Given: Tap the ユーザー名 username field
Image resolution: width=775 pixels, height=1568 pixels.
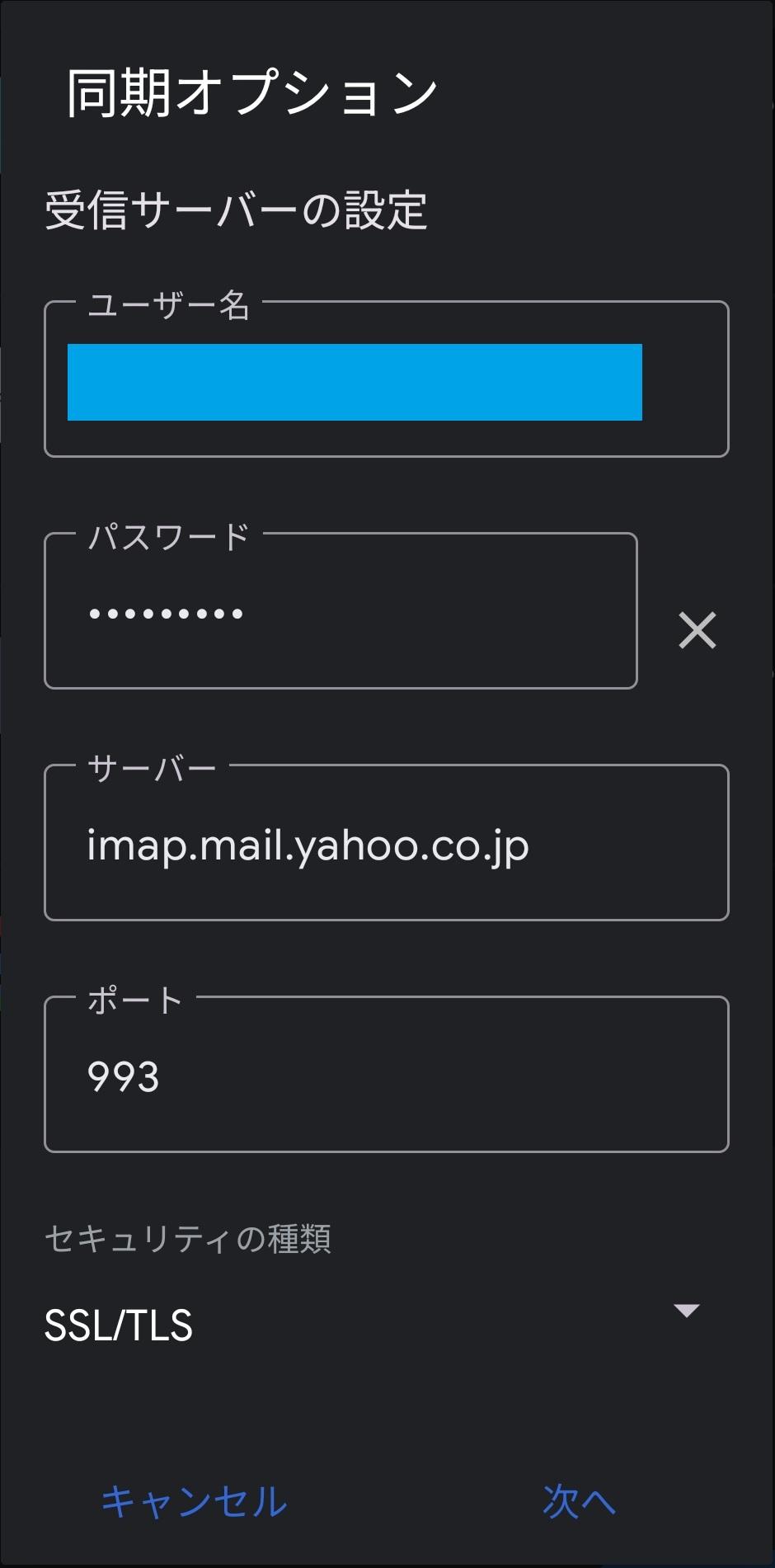Looking at the screenshot, I should coord(386,381).
